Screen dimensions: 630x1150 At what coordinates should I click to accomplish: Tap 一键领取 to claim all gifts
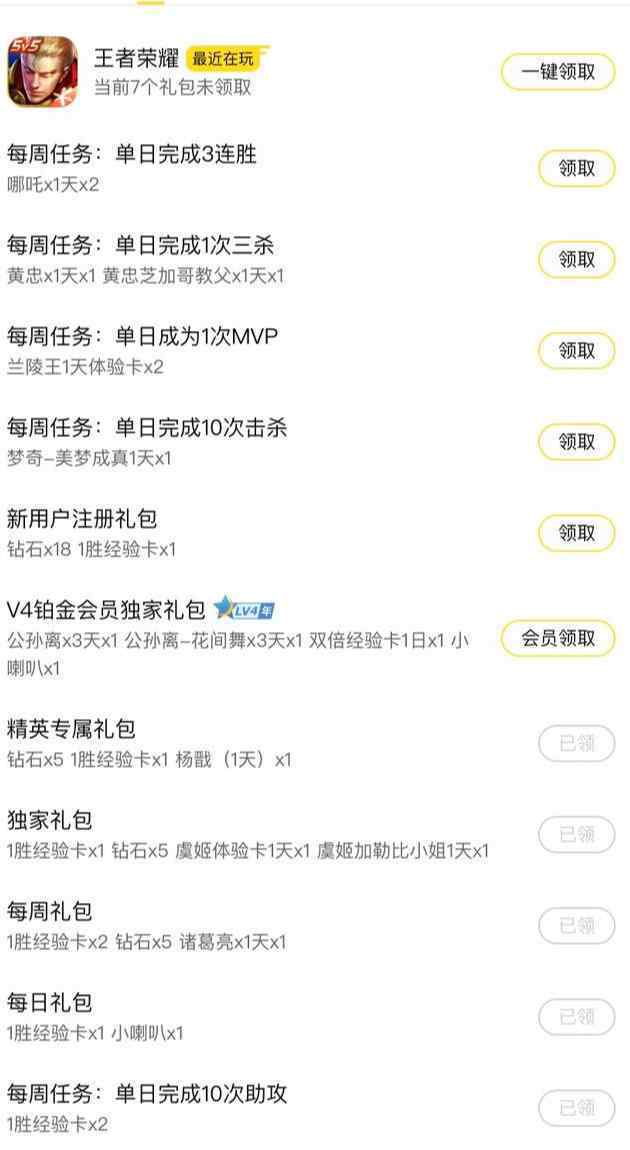(557, 72)
